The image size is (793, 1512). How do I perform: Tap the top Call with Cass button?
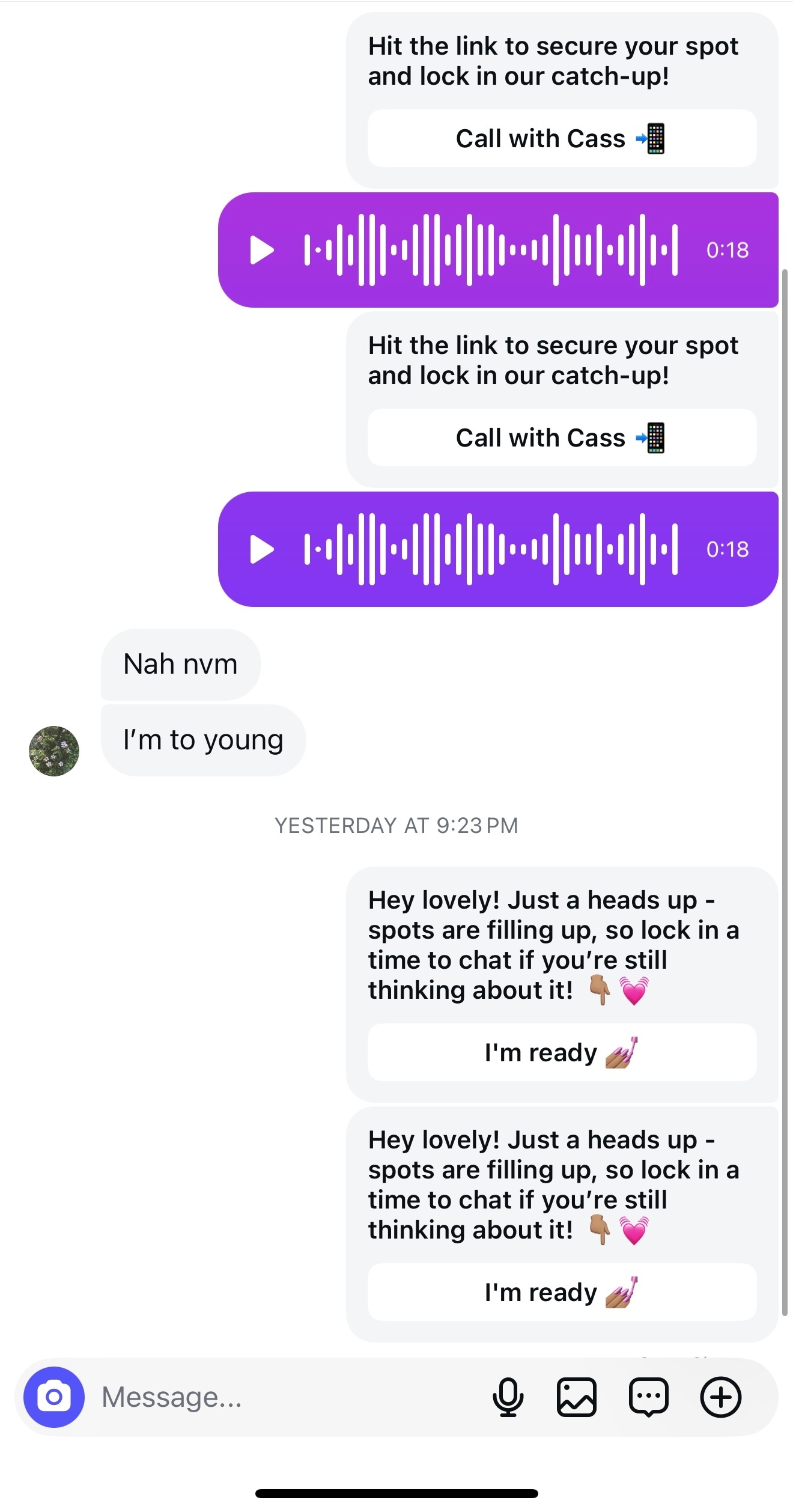(562, 138)
